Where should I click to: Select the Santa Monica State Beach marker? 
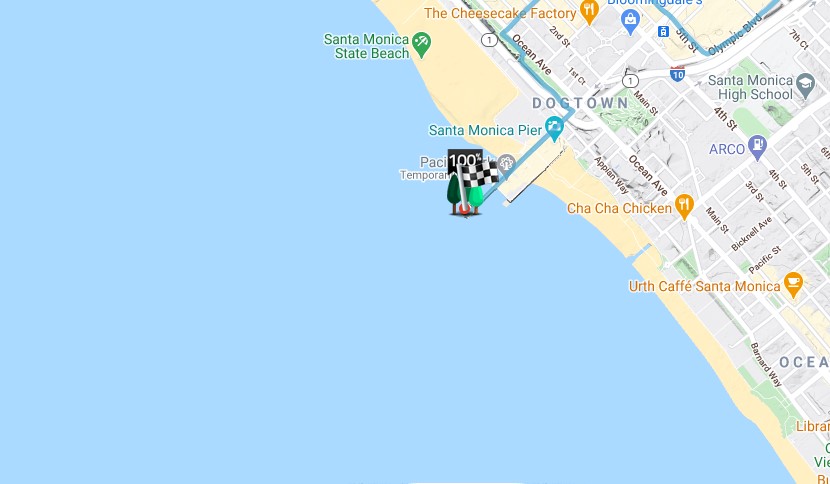click(x=421, y=44)
